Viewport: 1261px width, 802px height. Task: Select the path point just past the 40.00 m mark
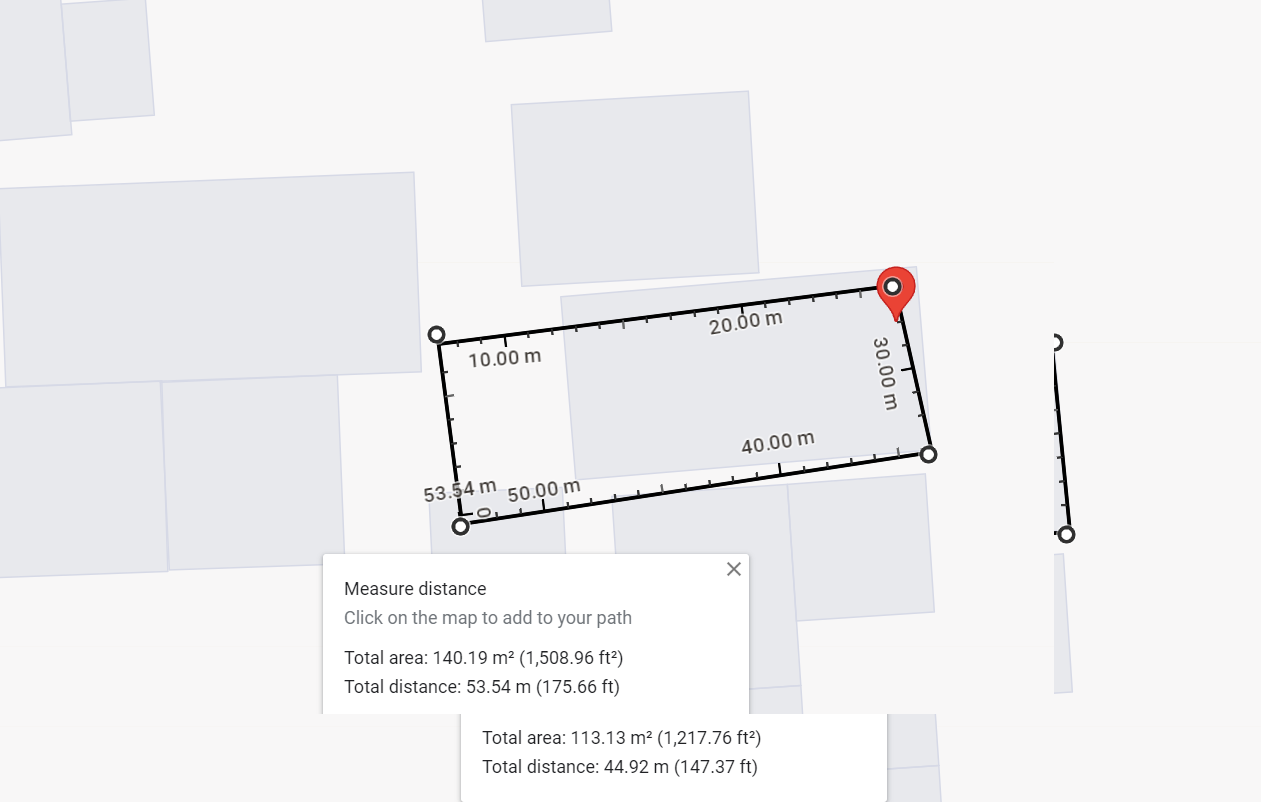928,454
